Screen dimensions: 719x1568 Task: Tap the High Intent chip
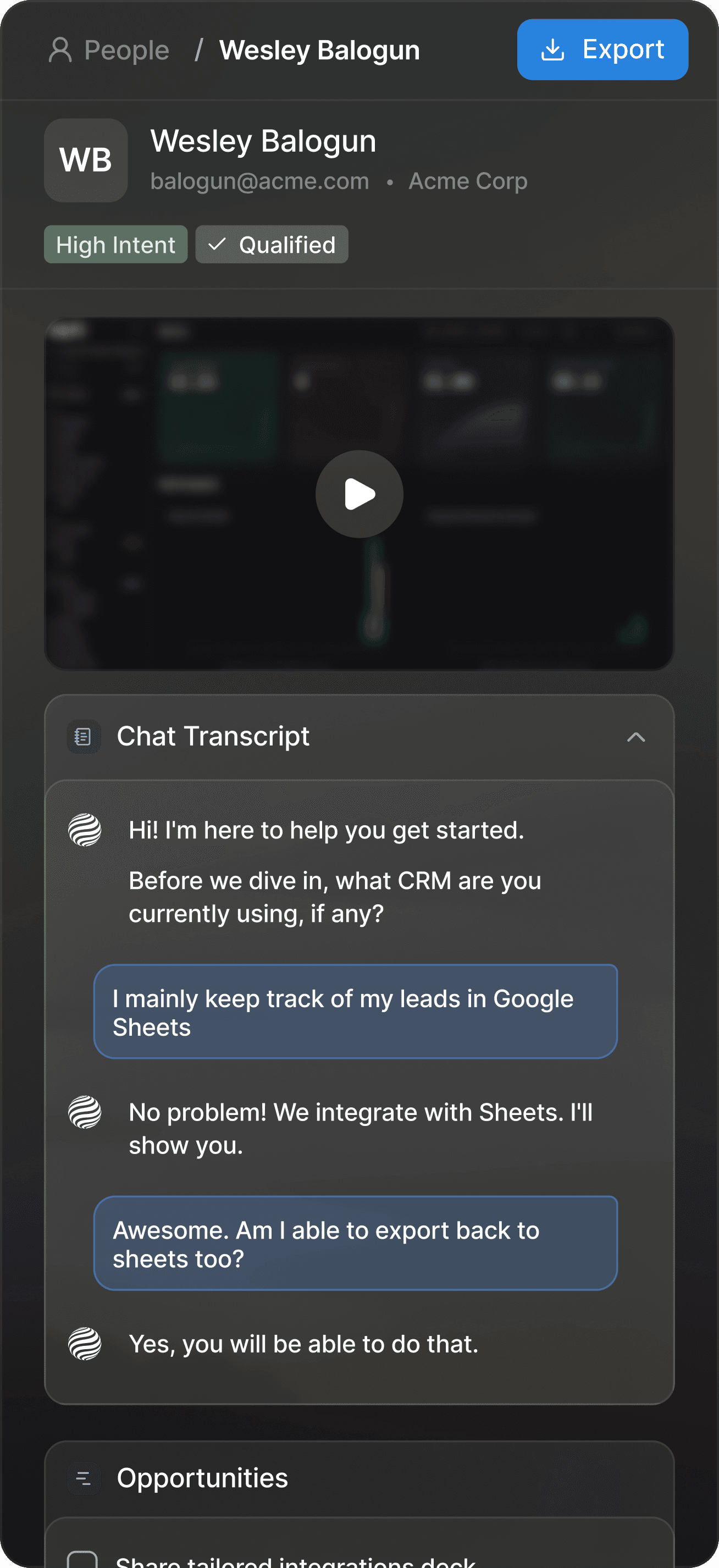(x=115, y=245)
